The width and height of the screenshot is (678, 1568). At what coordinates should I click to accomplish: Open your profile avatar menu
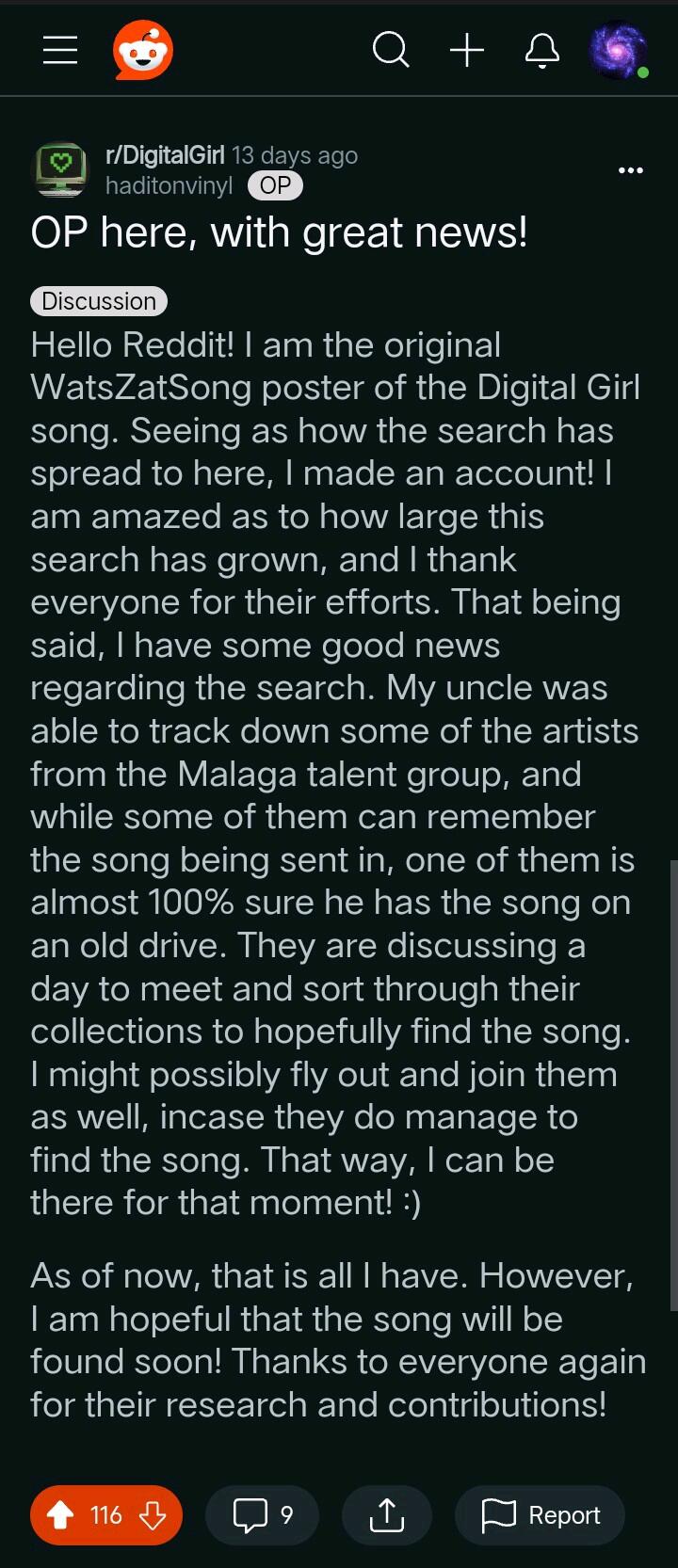(x=618, y=50)
